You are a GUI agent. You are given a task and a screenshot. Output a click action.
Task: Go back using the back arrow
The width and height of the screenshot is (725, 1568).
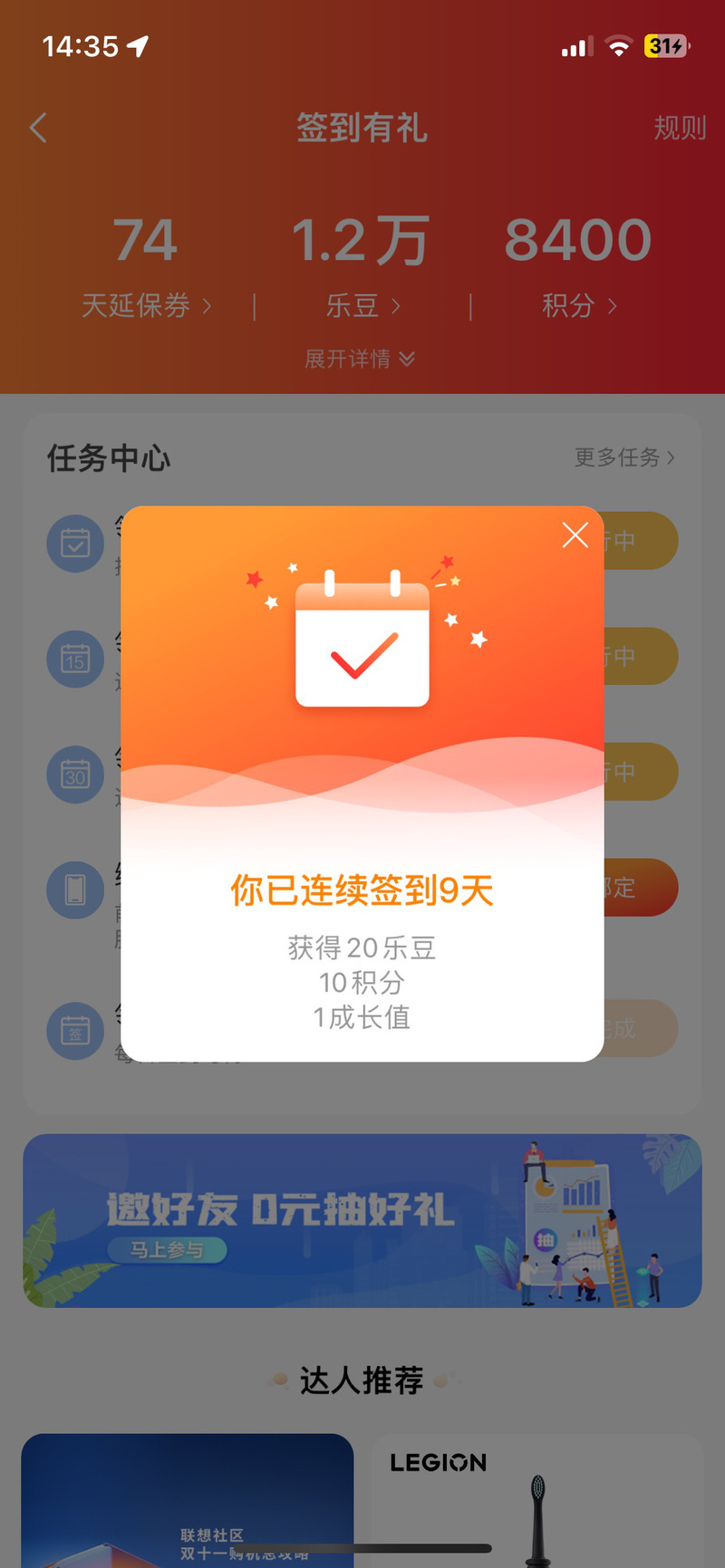[x=38, y=128]
